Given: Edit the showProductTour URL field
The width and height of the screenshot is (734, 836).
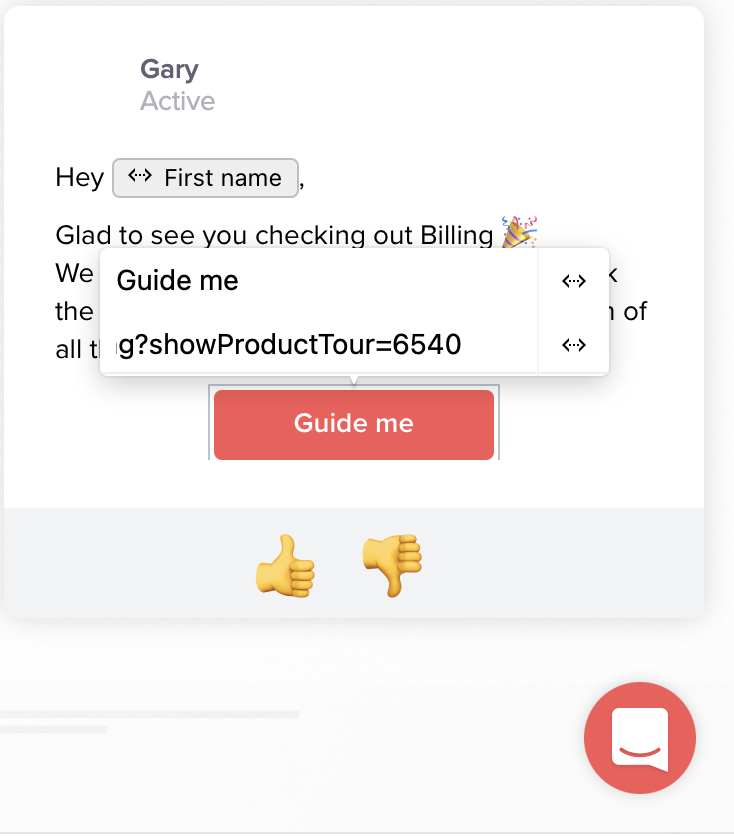Looking at the screenshot, I should pyautogui.click(x=320, y=345).
